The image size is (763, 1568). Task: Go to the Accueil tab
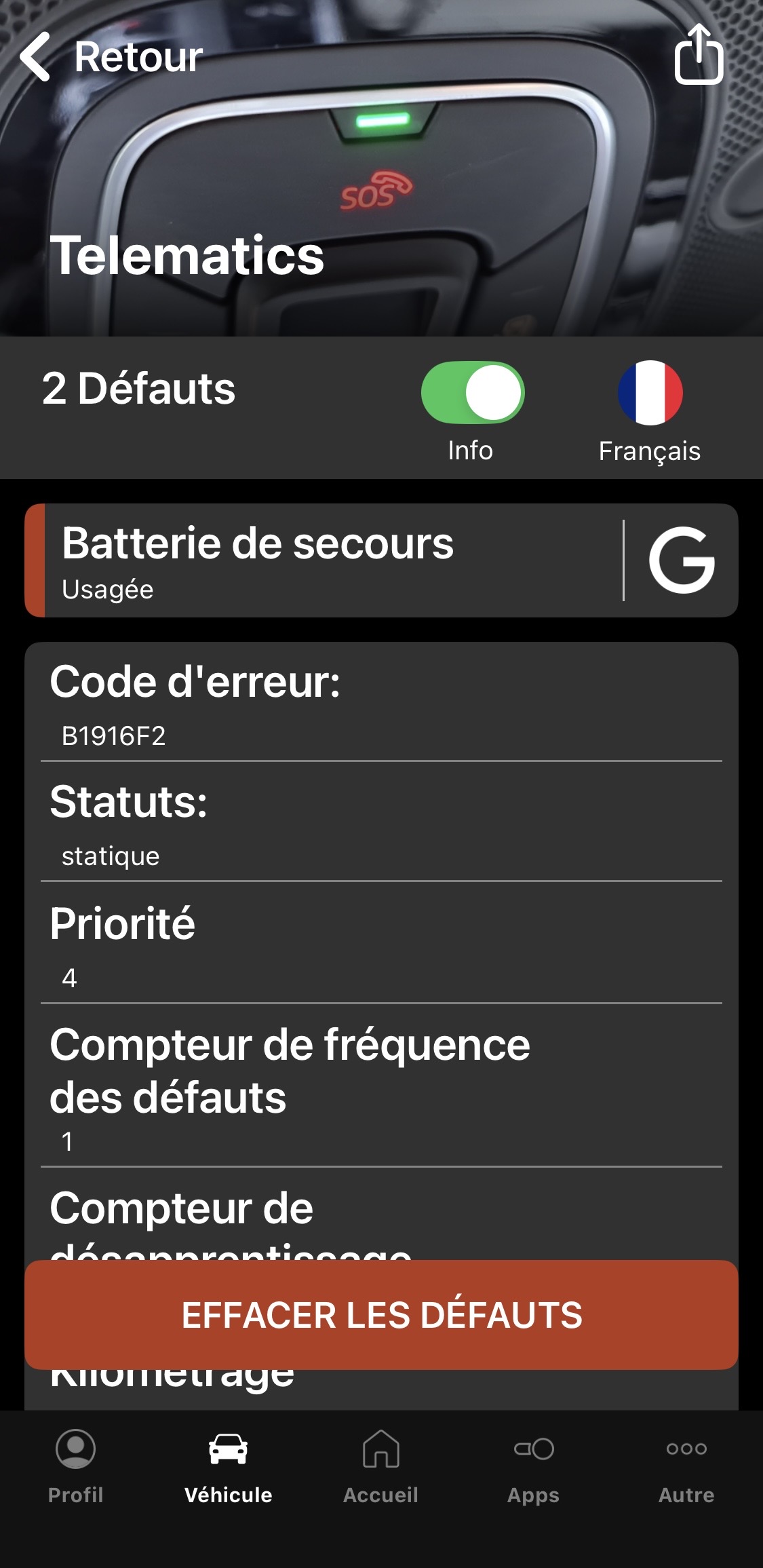tap(380, 1467)
